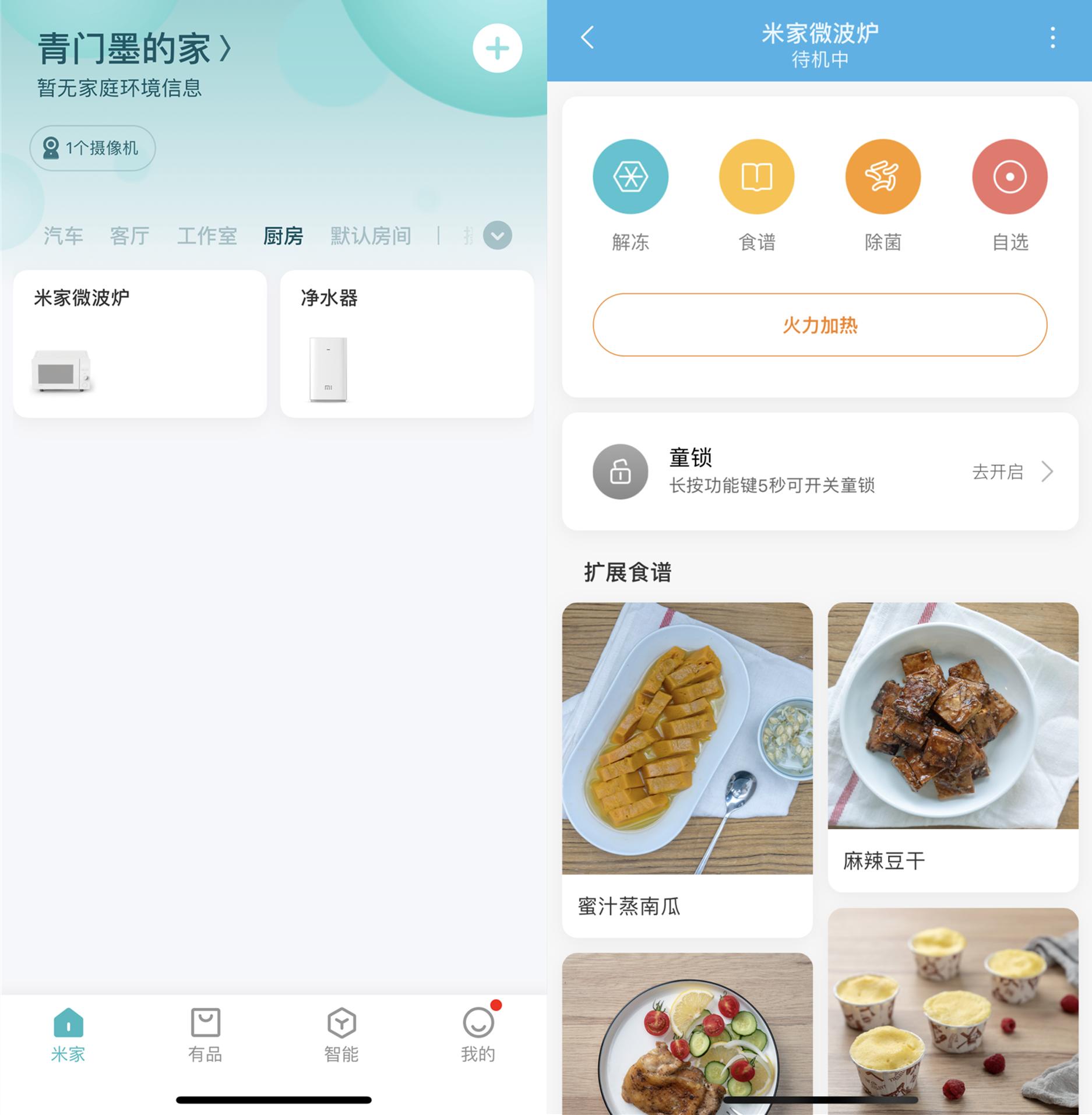Tap 去开启 to enable child lock

click(x=998, y=472)
